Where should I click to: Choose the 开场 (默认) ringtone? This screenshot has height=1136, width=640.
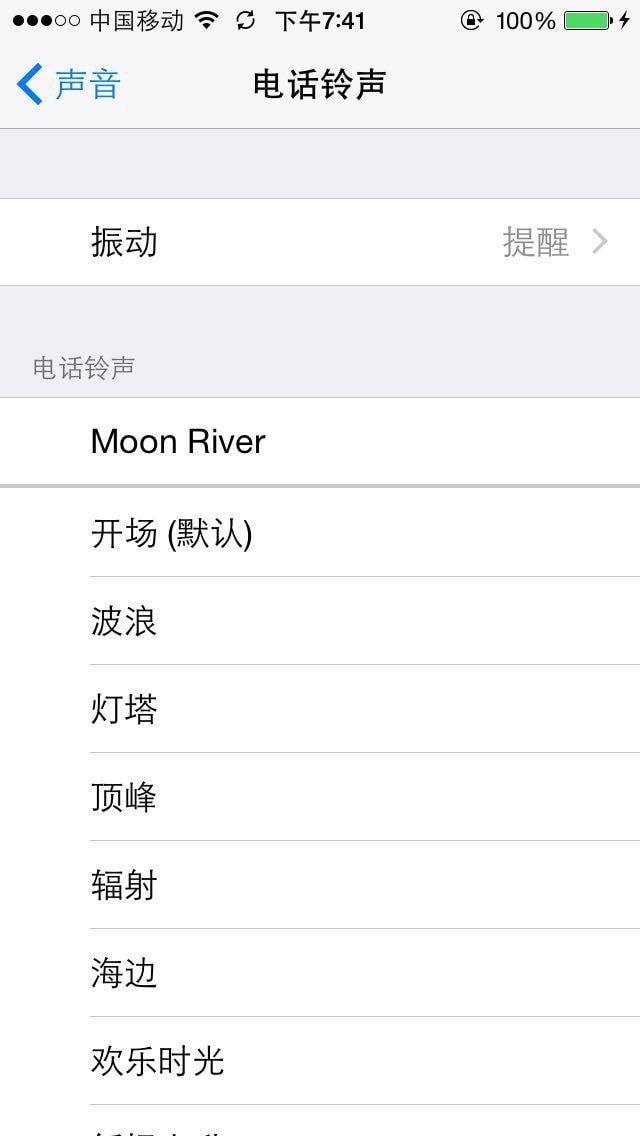coord(320,533)
